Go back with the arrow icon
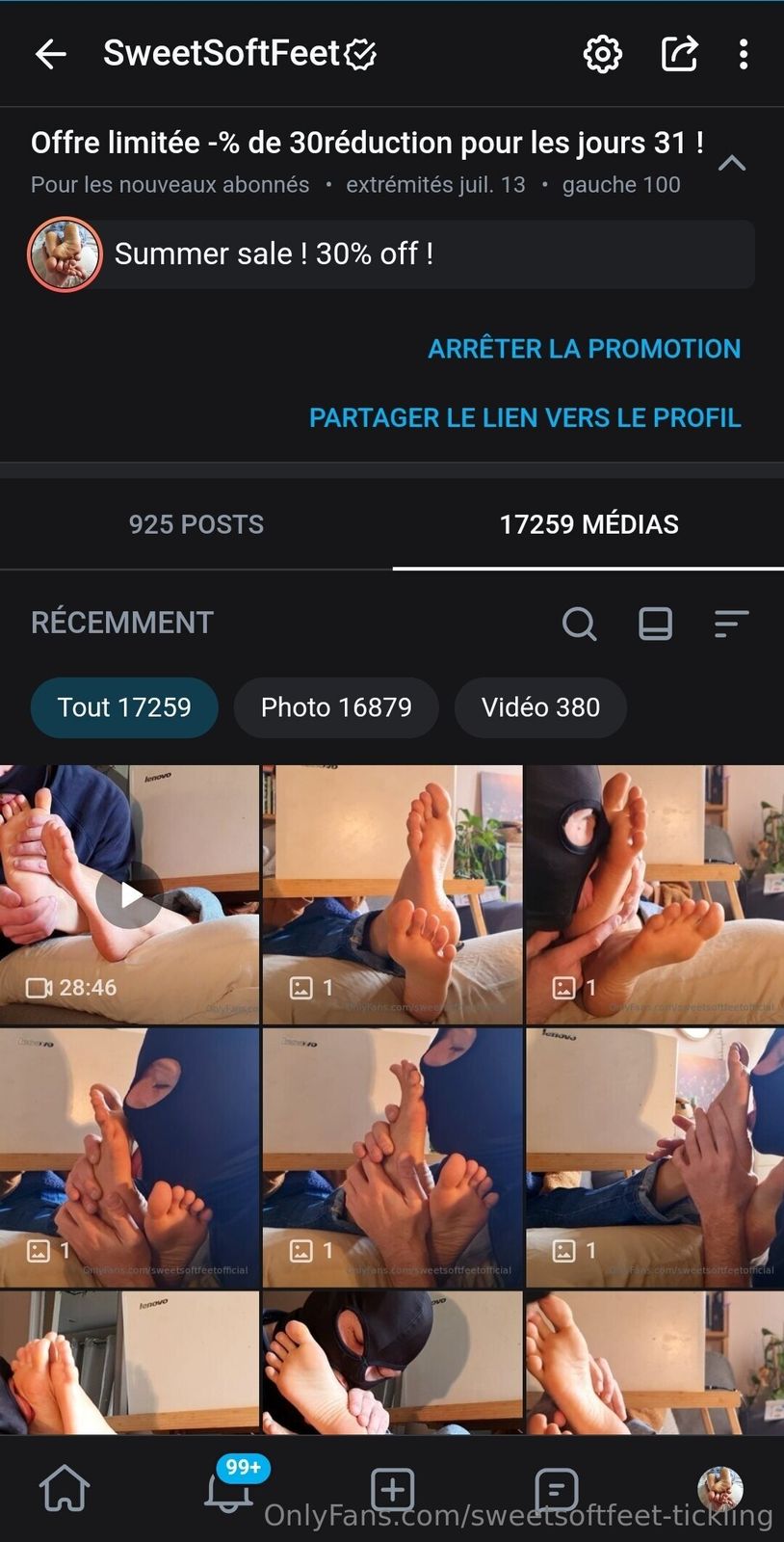This screenshot has height=1542, width=784. click(51, 54)
